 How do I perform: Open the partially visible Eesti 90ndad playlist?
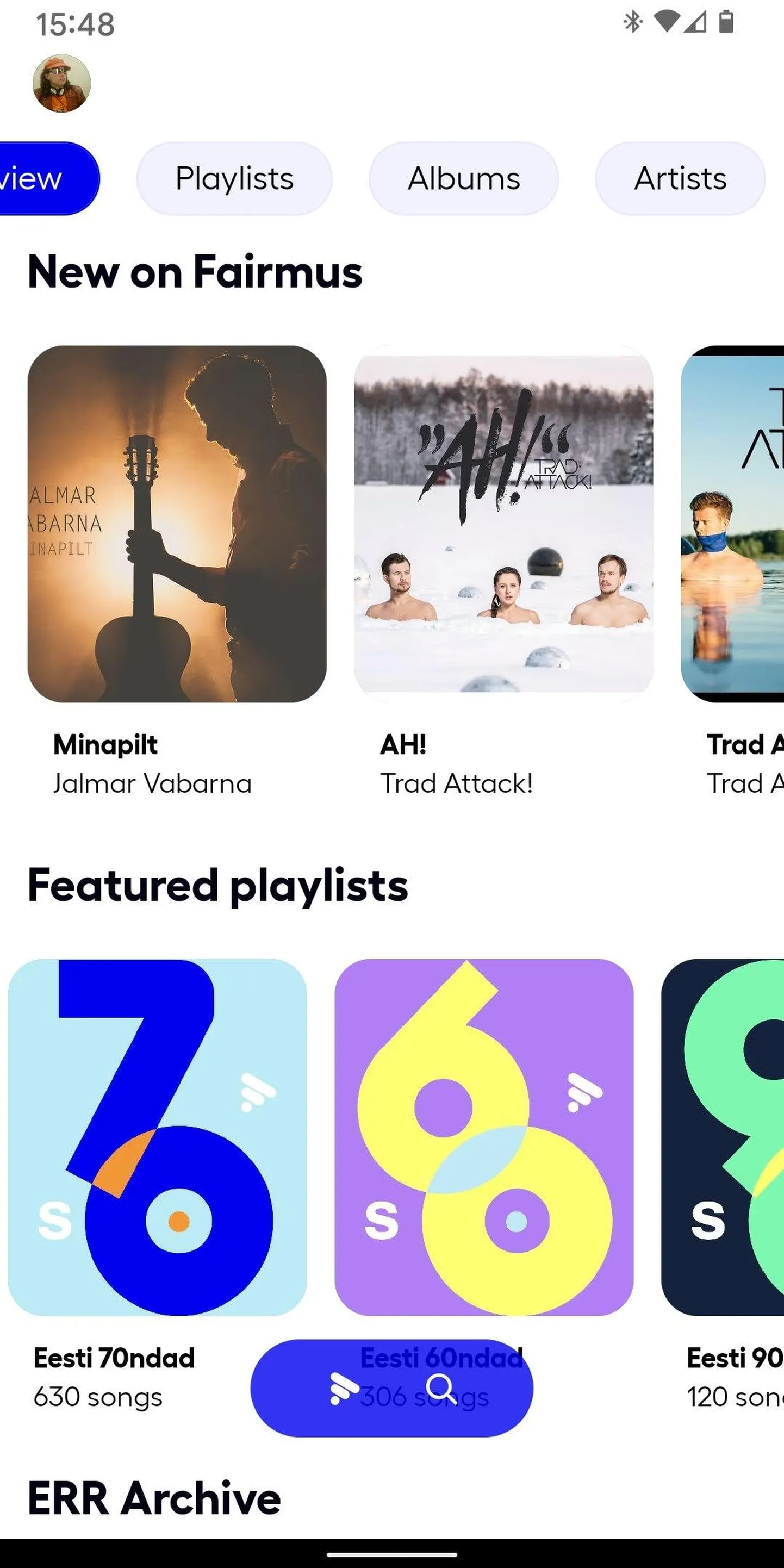tap(724, 1137)
